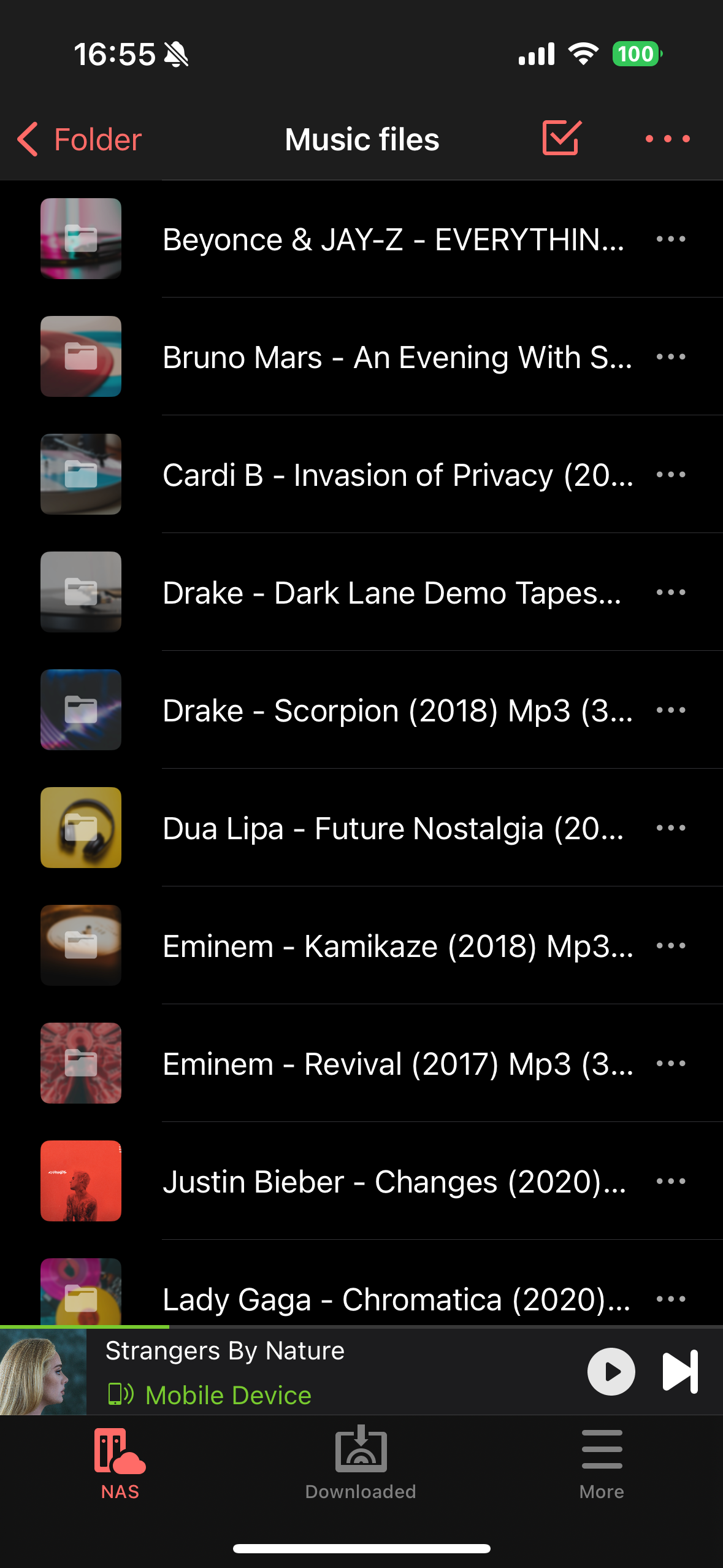723x1568 pixels.
Task: Open Dua Lipa - Future Nostalgia folder
Action: pyautogui.click(x=392, y=828)
